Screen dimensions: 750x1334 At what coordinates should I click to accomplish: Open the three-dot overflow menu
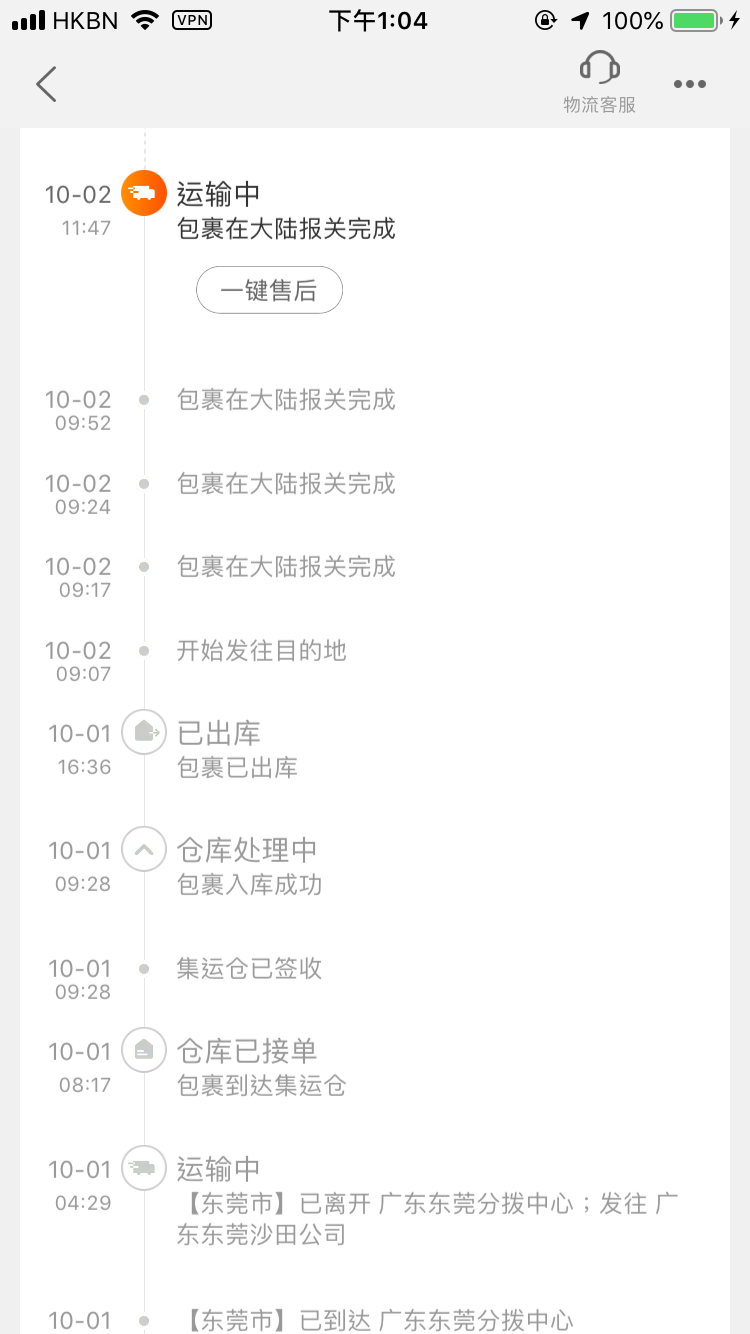point(690,84)
